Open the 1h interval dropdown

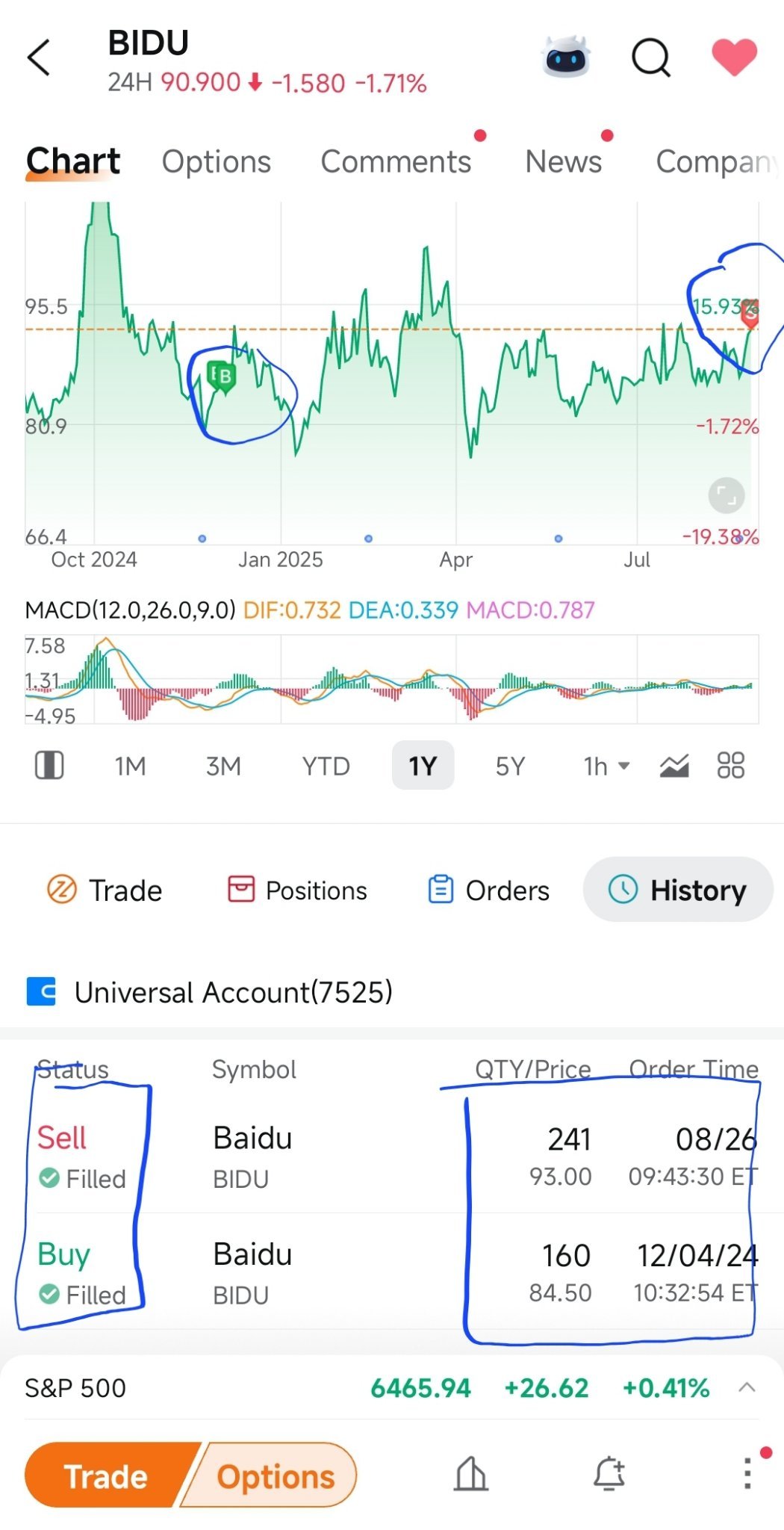606,766
